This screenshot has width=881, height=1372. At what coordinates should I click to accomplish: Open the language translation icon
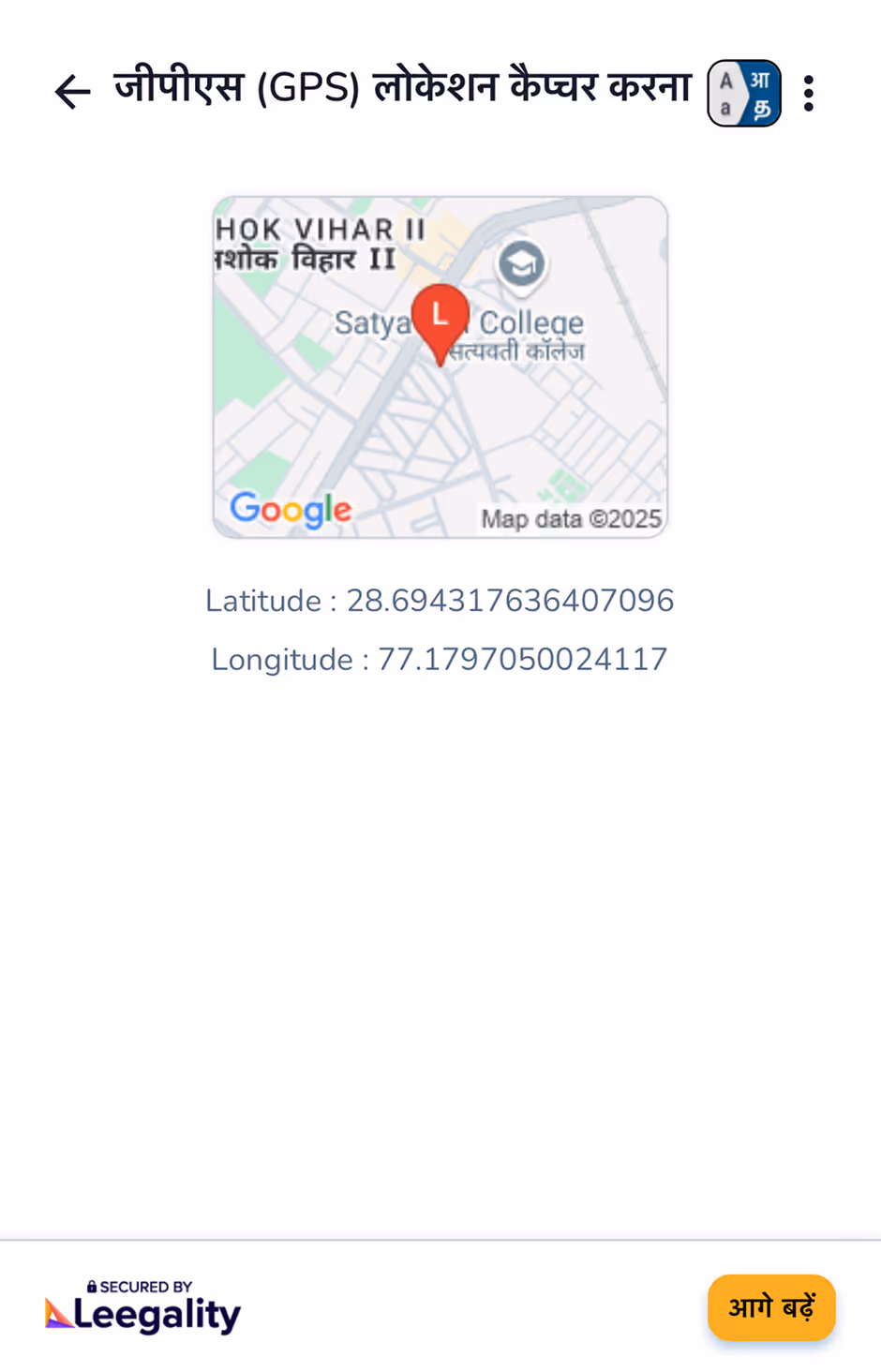pyautogui.click(x=743, y=91)
